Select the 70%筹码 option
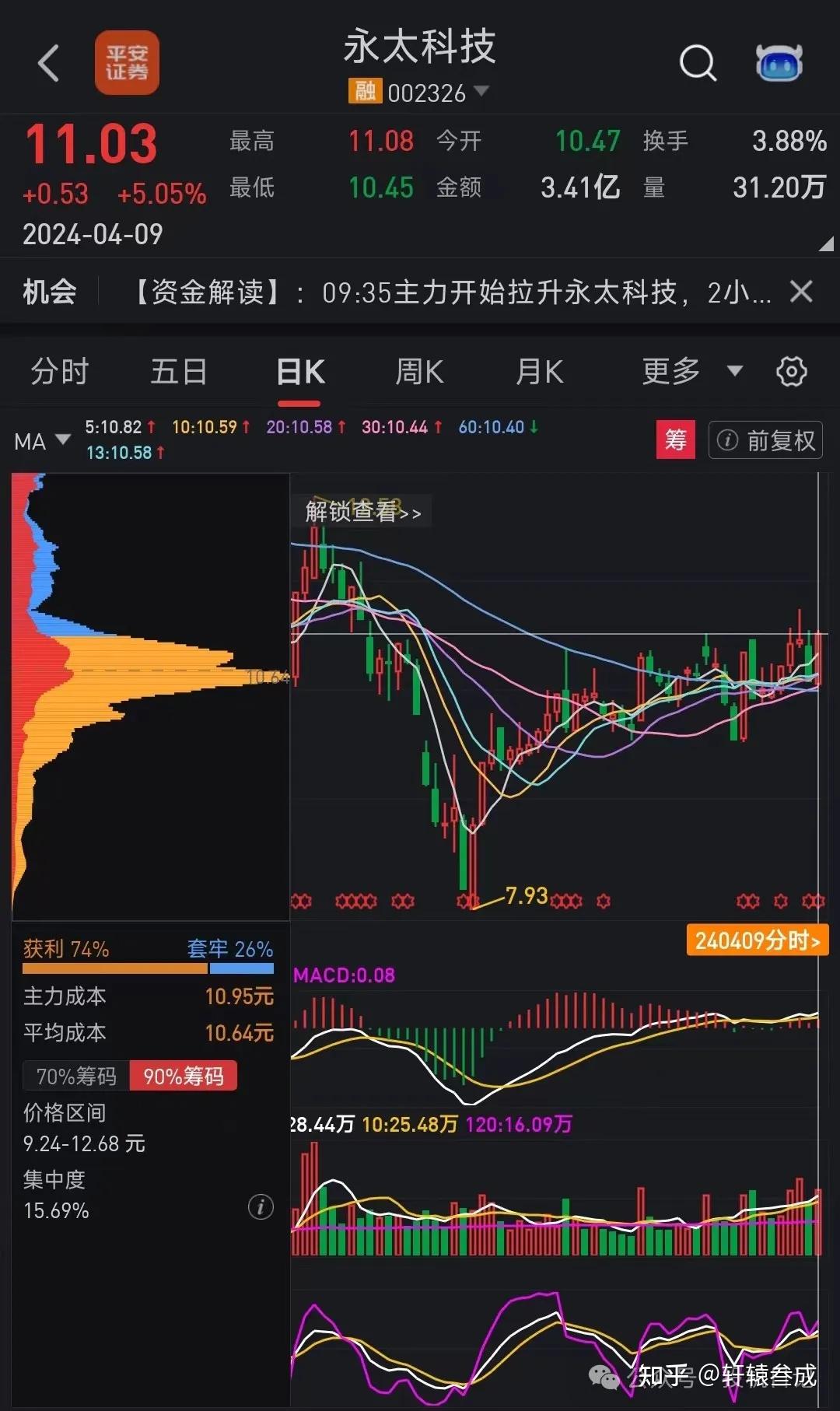Screen dimensions: 840x1411 click(x=76, y=1077)
